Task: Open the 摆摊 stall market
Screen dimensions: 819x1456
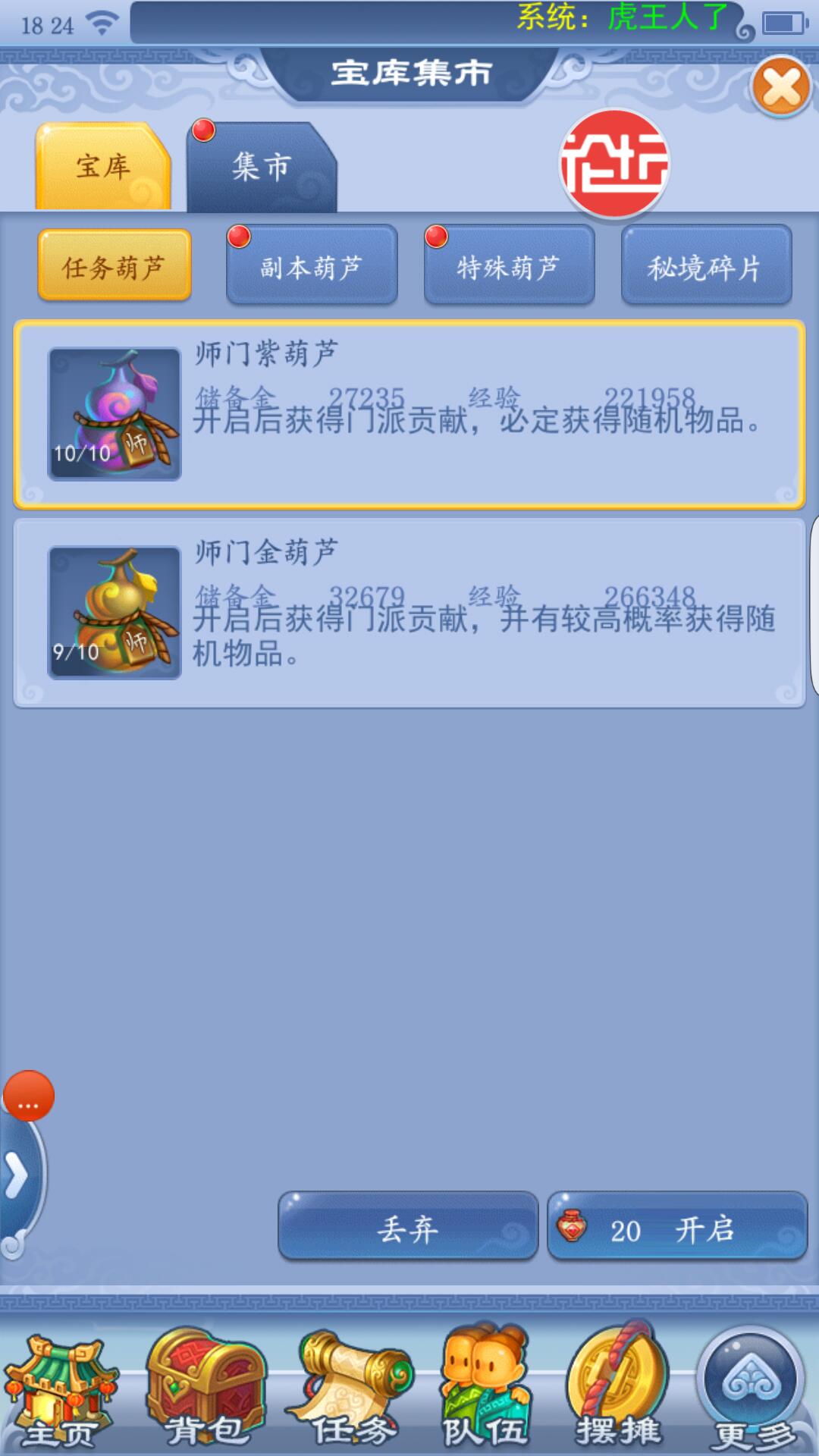Action: (x=618, y=1391)
